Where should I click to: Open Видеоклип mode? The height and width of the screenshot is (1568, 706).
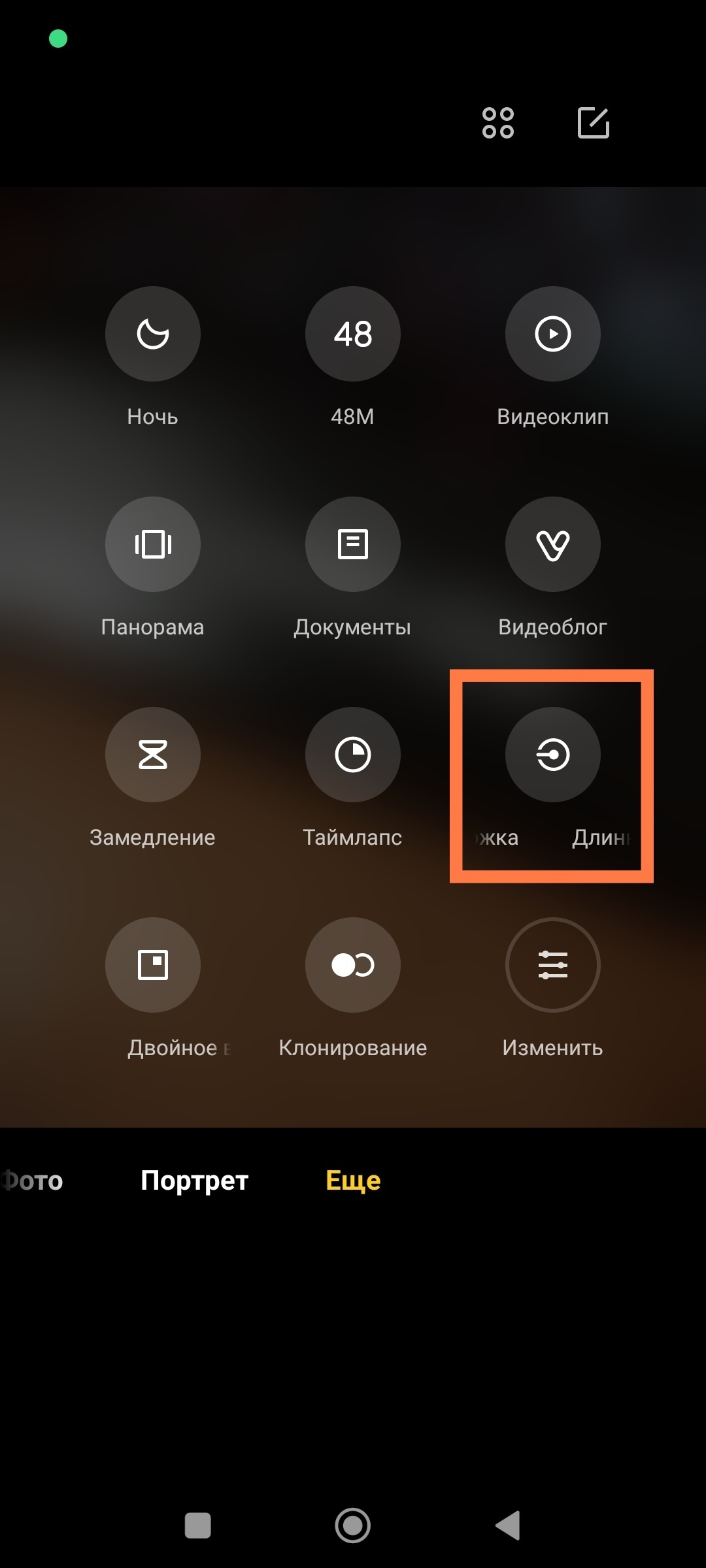click(552, 334)
